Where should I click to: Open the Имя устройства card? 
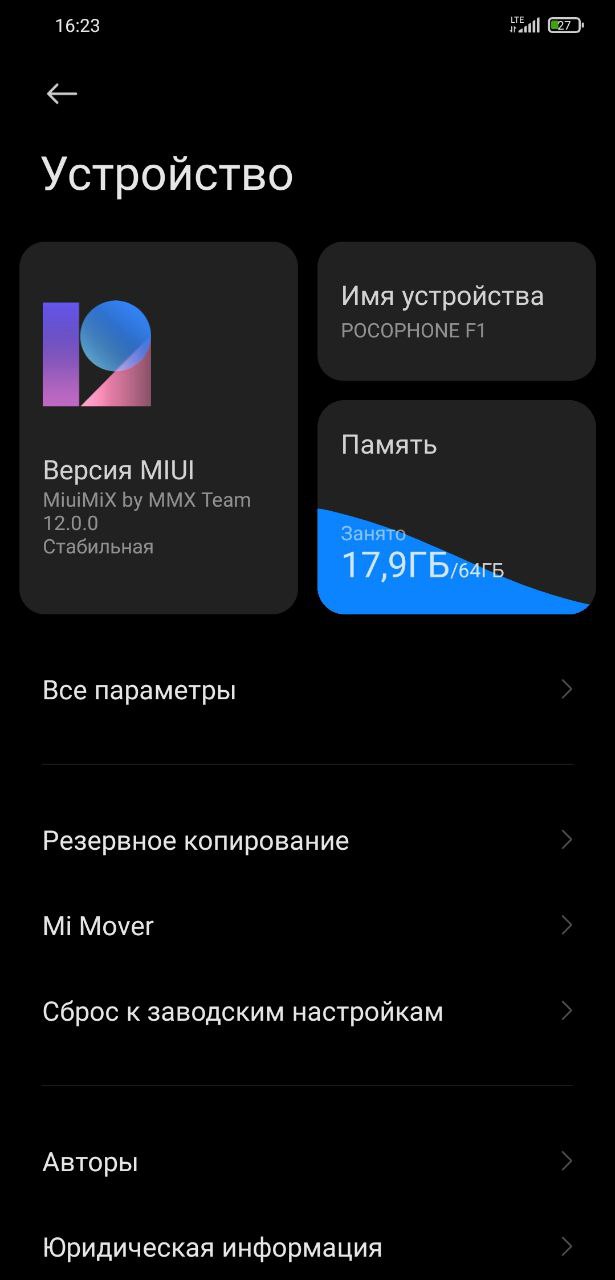click(x=456, y=311)
